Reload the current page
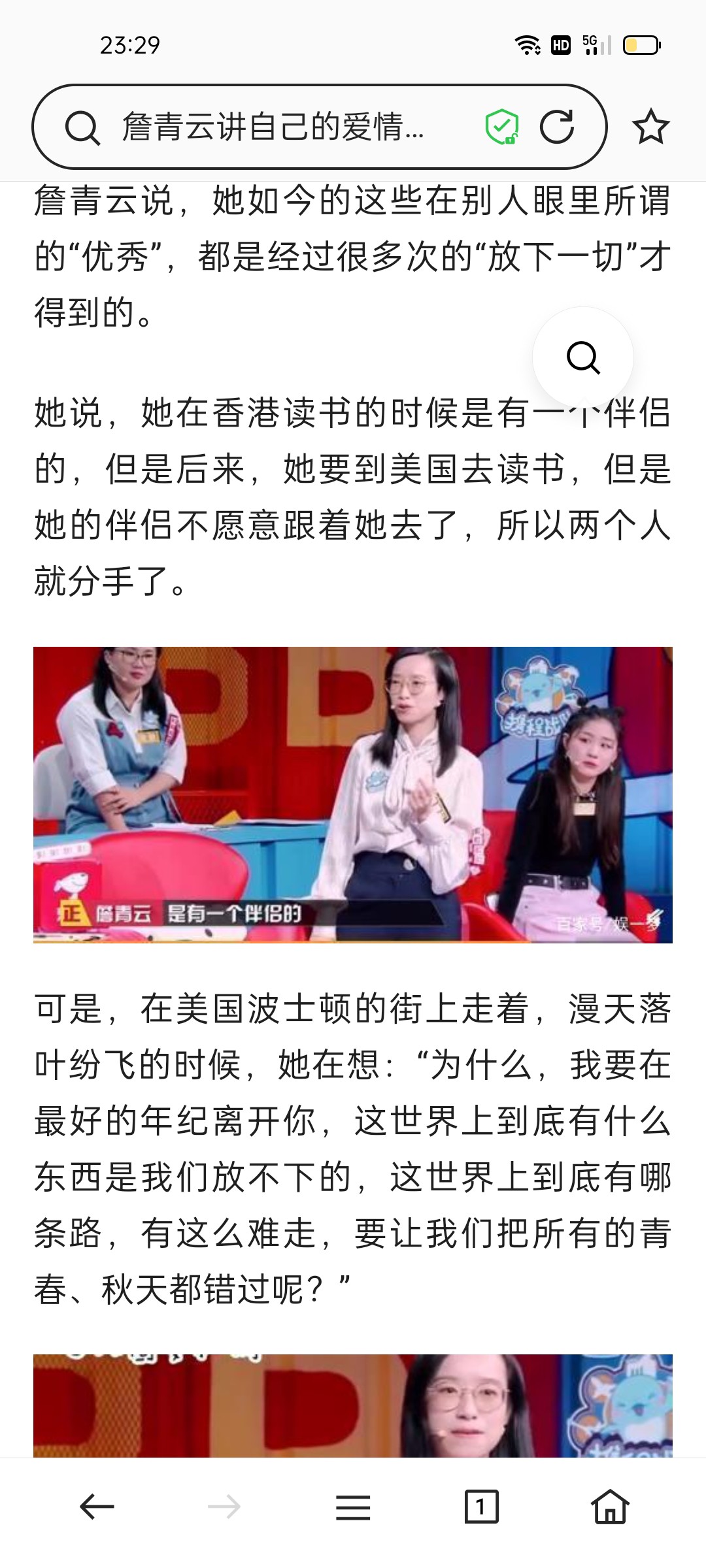 click(x=557, y=127)
